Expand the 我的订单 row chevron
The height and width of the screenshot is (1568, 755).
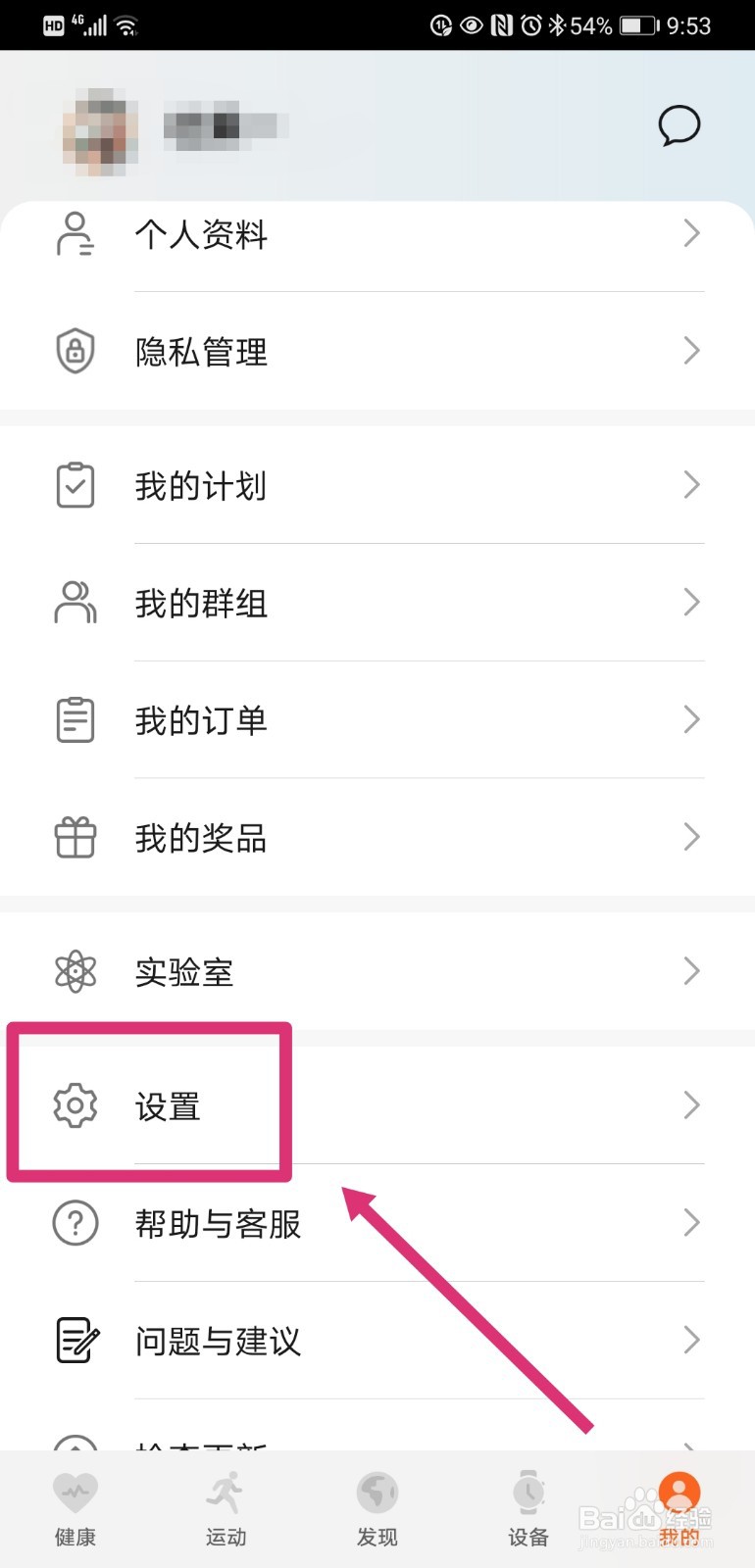point(691,720)
